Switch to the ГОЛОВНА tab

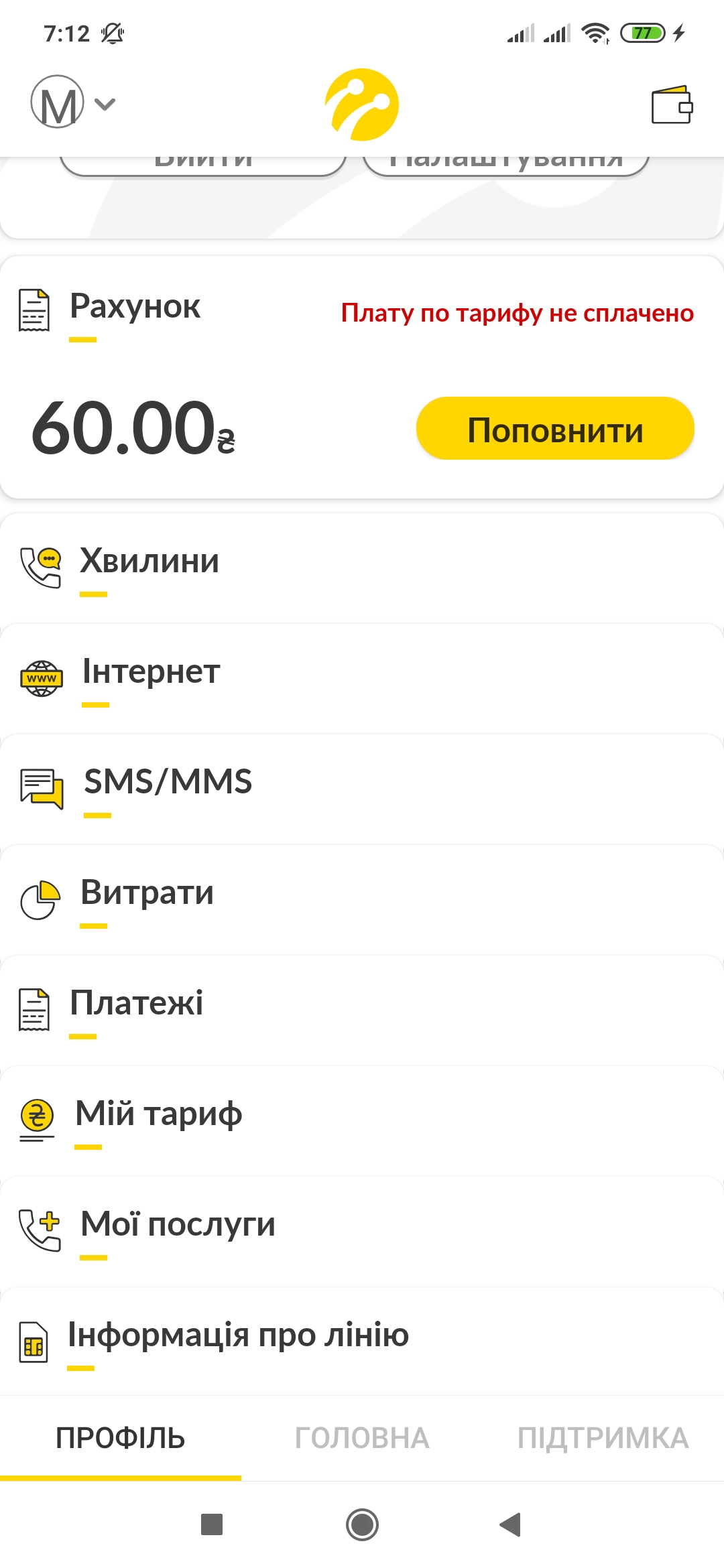pyautogui.click(x=362, y=1438)
